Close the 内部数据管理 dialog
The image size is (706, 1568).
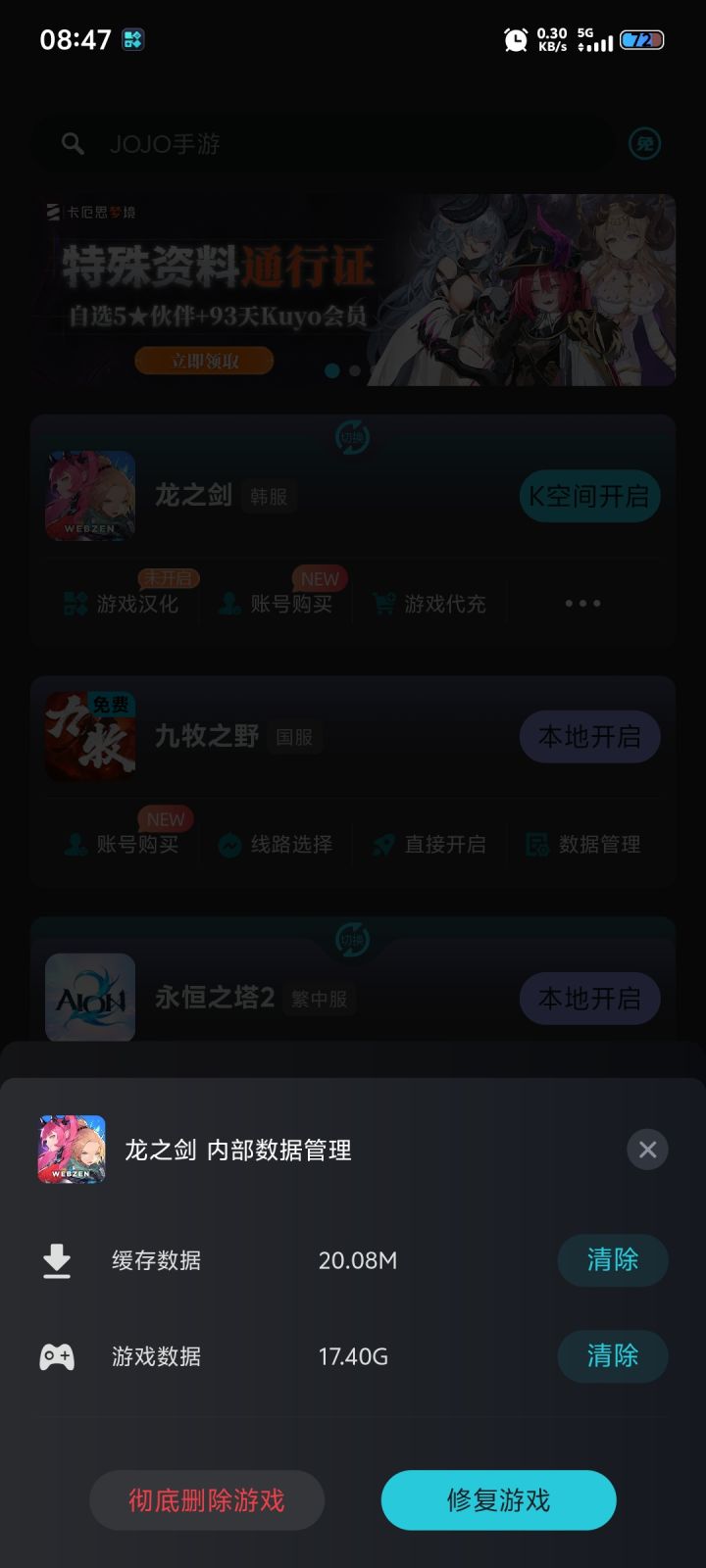646,1149
